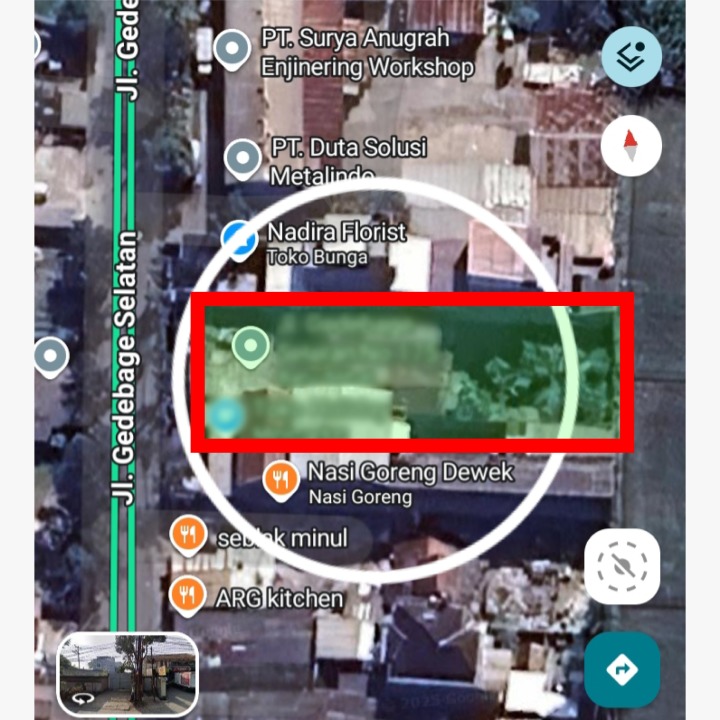
Task: Open the map layers selector
Action: [x=631, y=57]
